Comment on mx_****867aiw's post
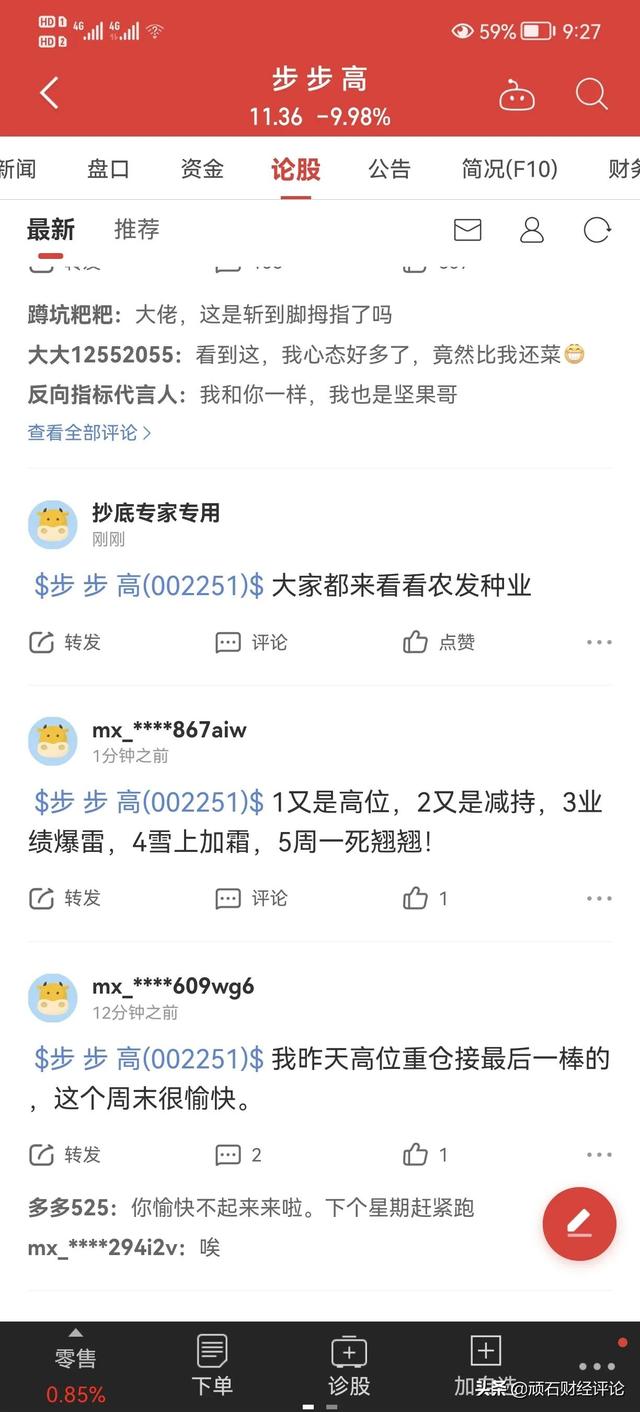 (251, 898)
